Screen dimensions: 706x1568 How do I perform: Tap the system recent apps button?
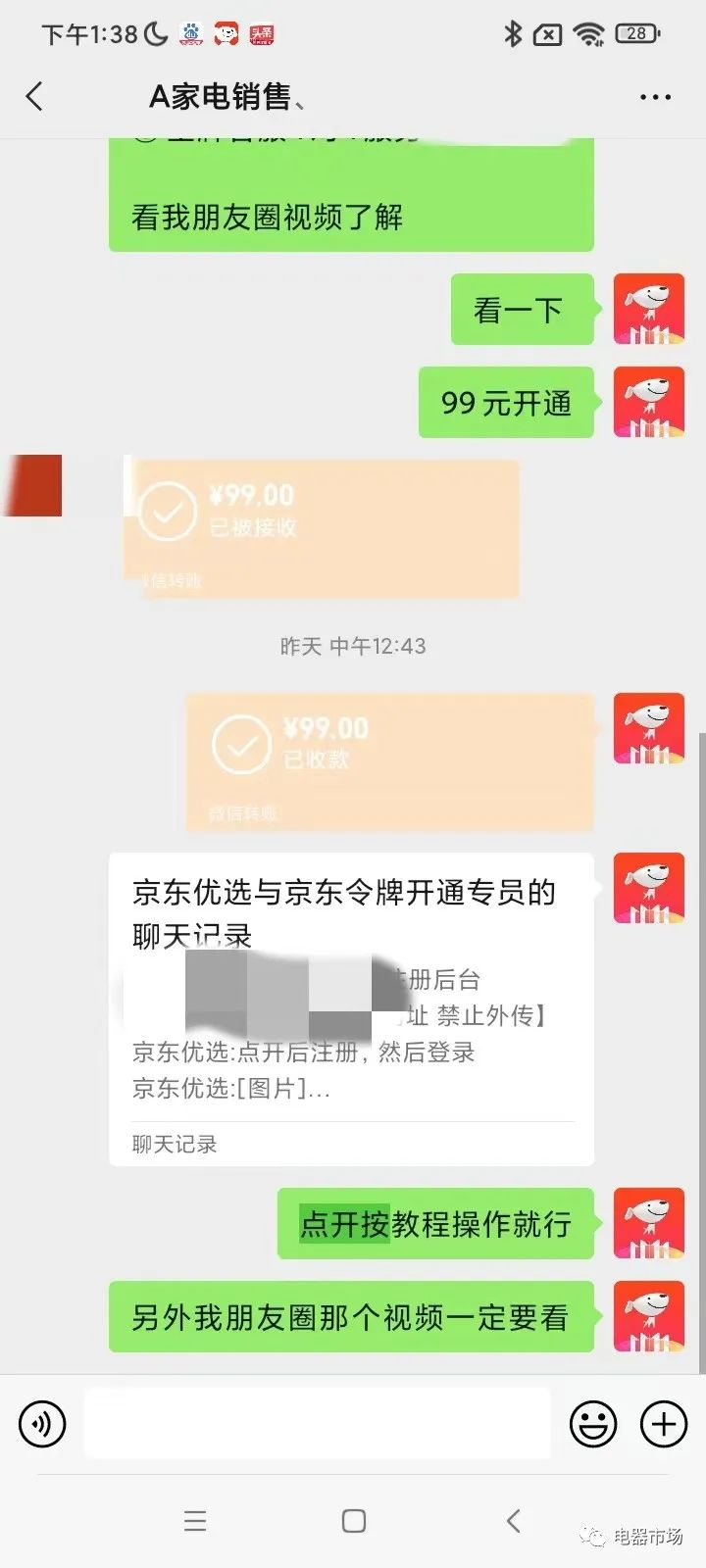click(195, 1521)
